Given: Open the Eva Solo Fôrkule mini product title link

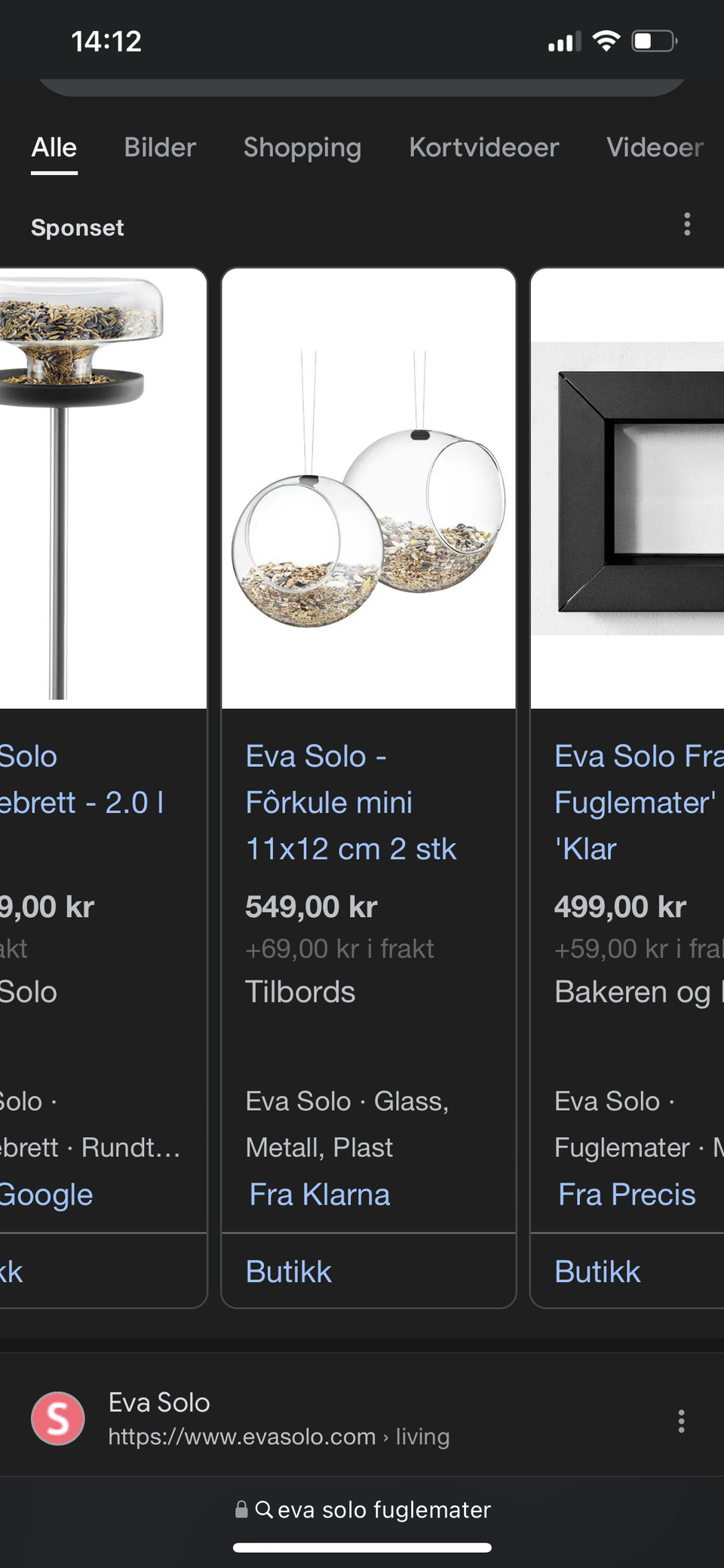Looking at the screenshot, I should [351, 802].
